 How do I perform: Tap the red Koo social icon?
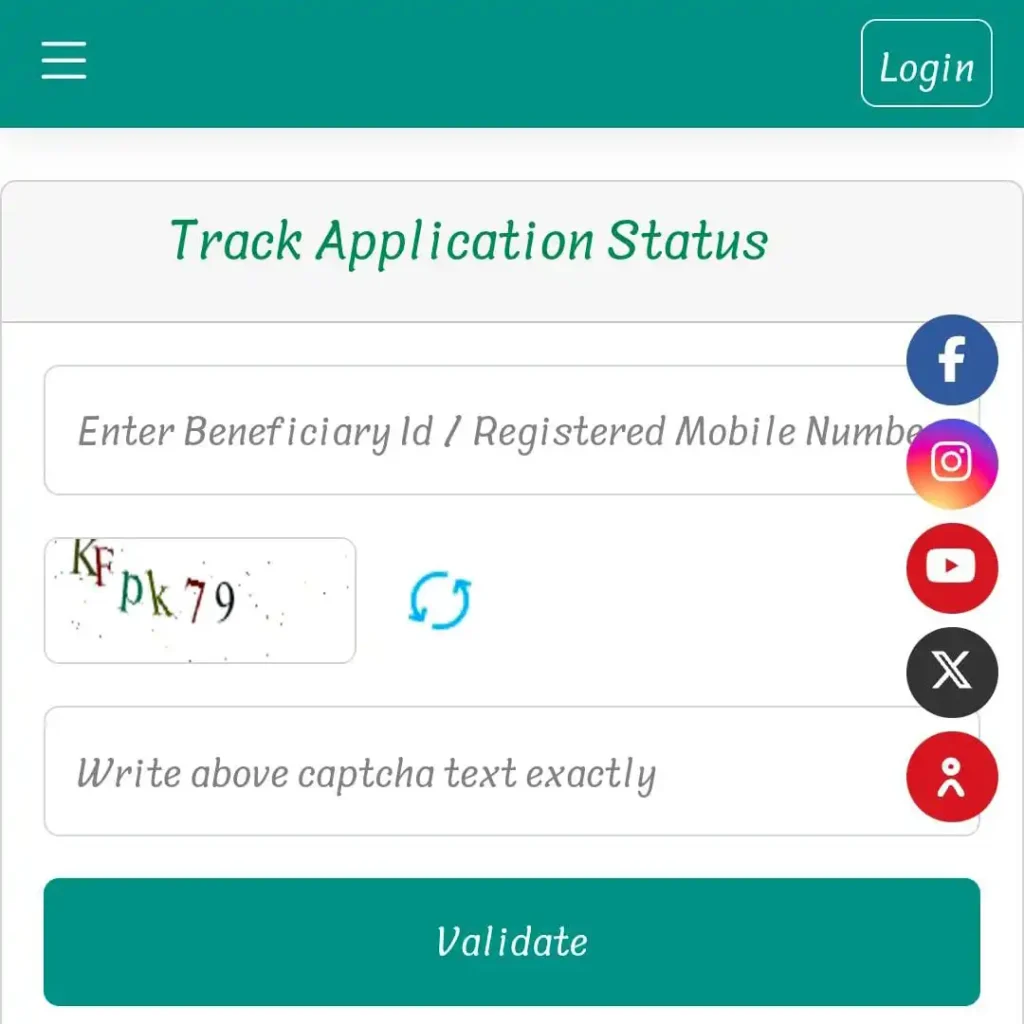(951, 776)
